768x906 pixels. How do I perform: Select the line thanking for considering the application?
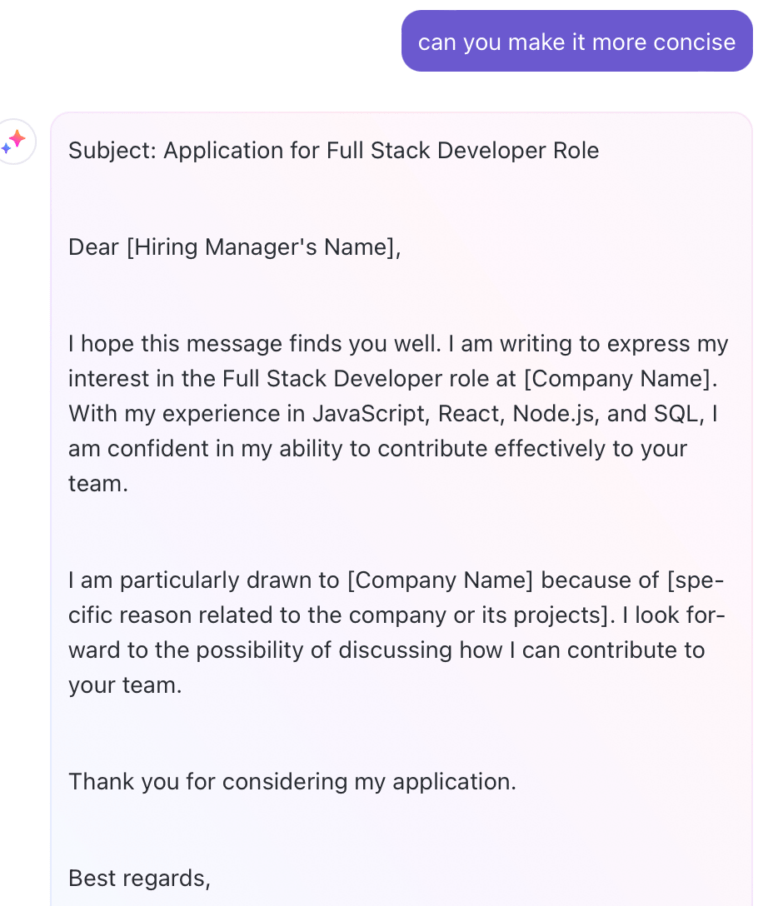tap(291, 781)
